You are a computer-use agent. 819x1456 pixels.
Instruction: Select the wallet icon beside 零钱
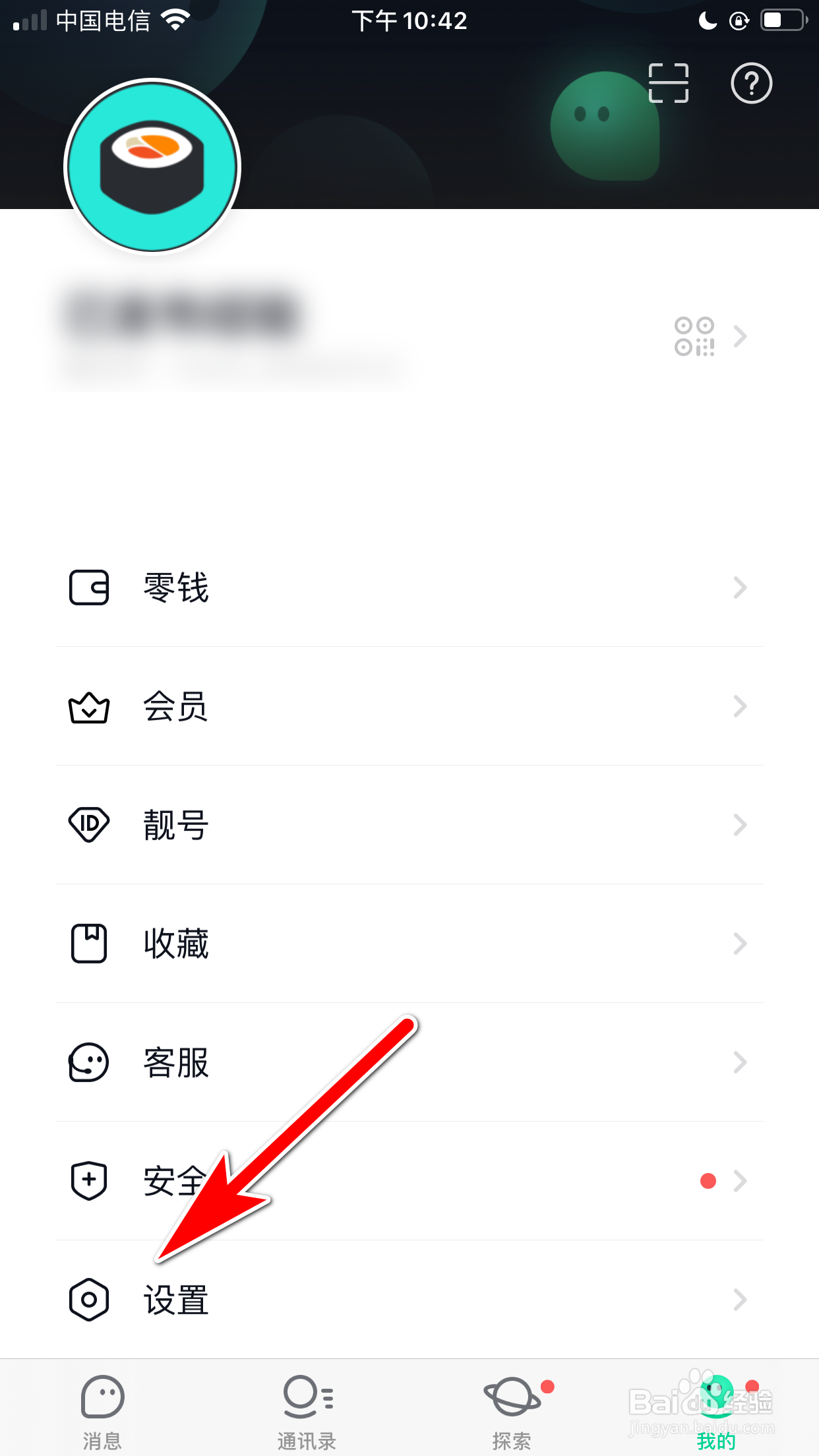(89, 588)
